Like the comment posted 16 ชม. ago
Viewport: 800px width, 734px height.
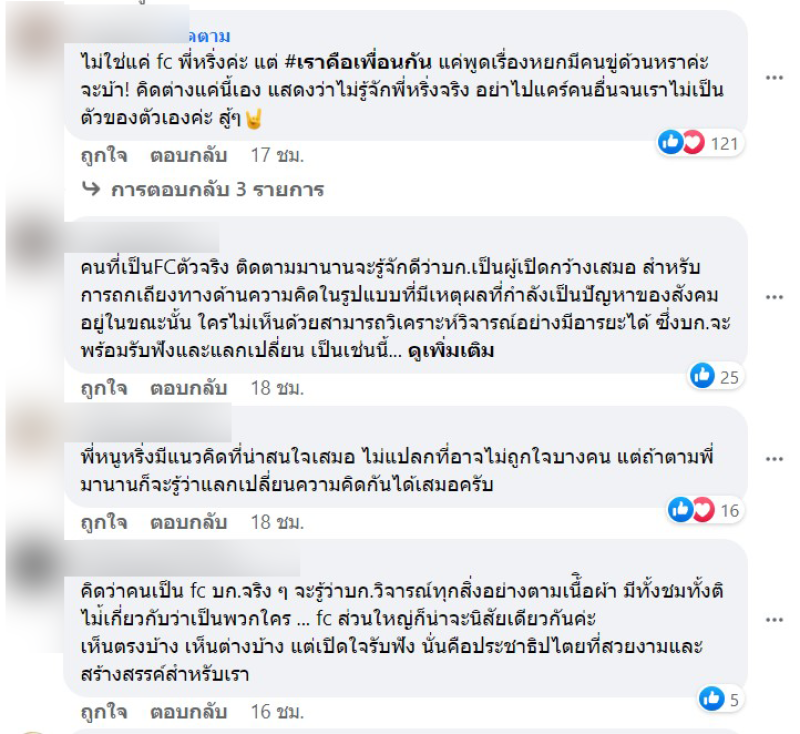[104, 712]
